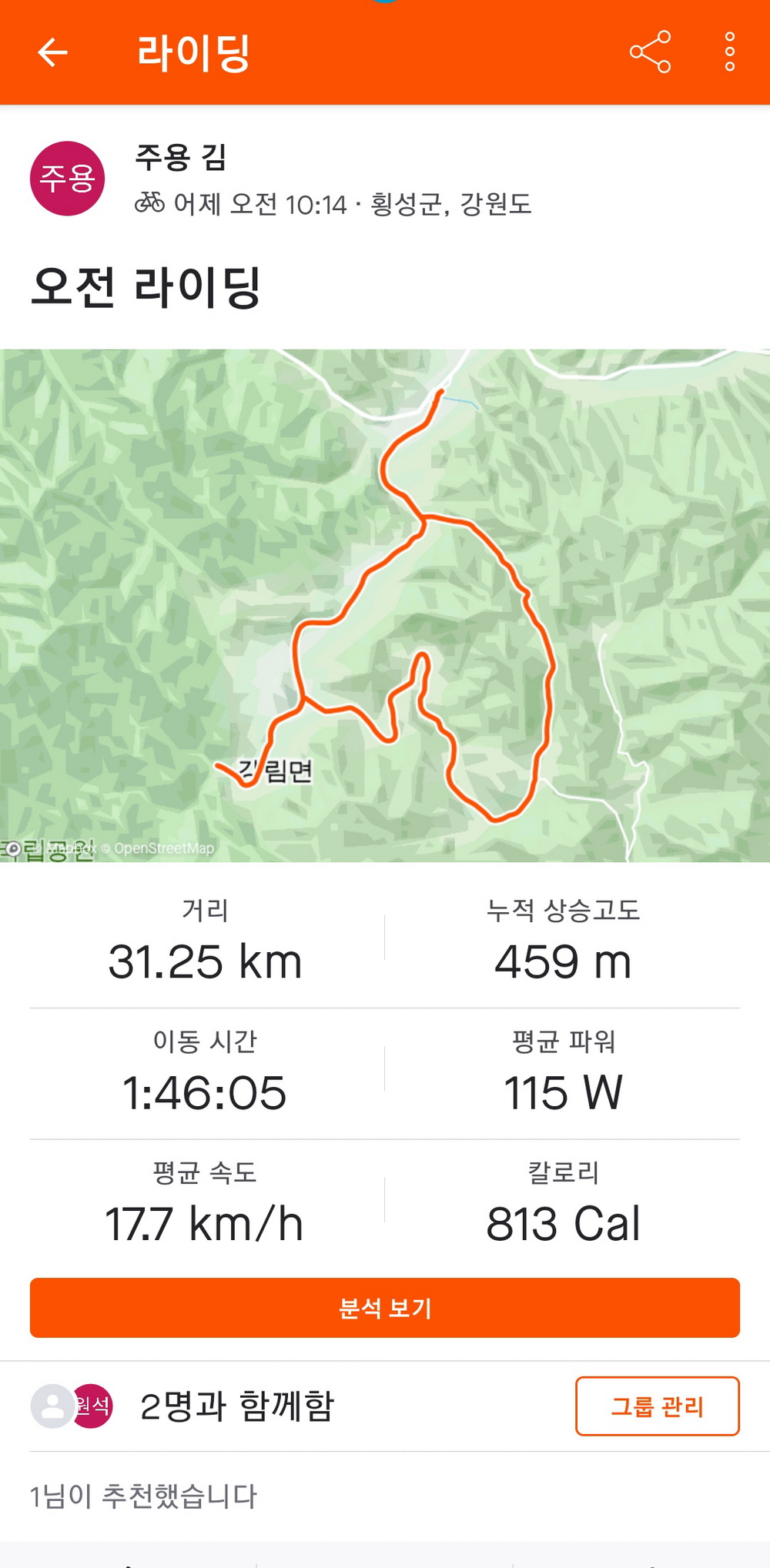Tap the 그룹 관리 button
Screen dimensions: 770x1568
(x=657, y=1406)
